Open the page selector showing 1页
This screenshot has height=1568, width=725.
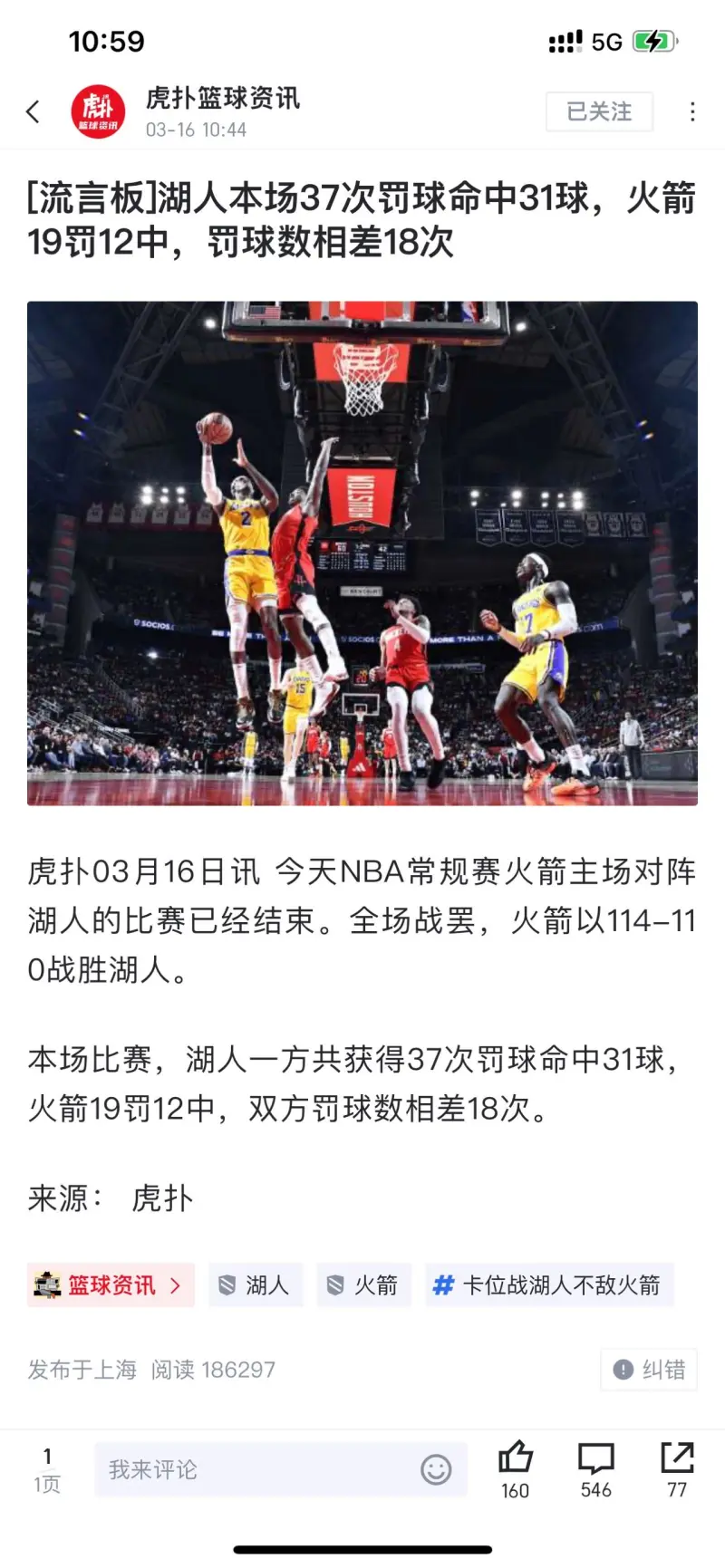47,1469
